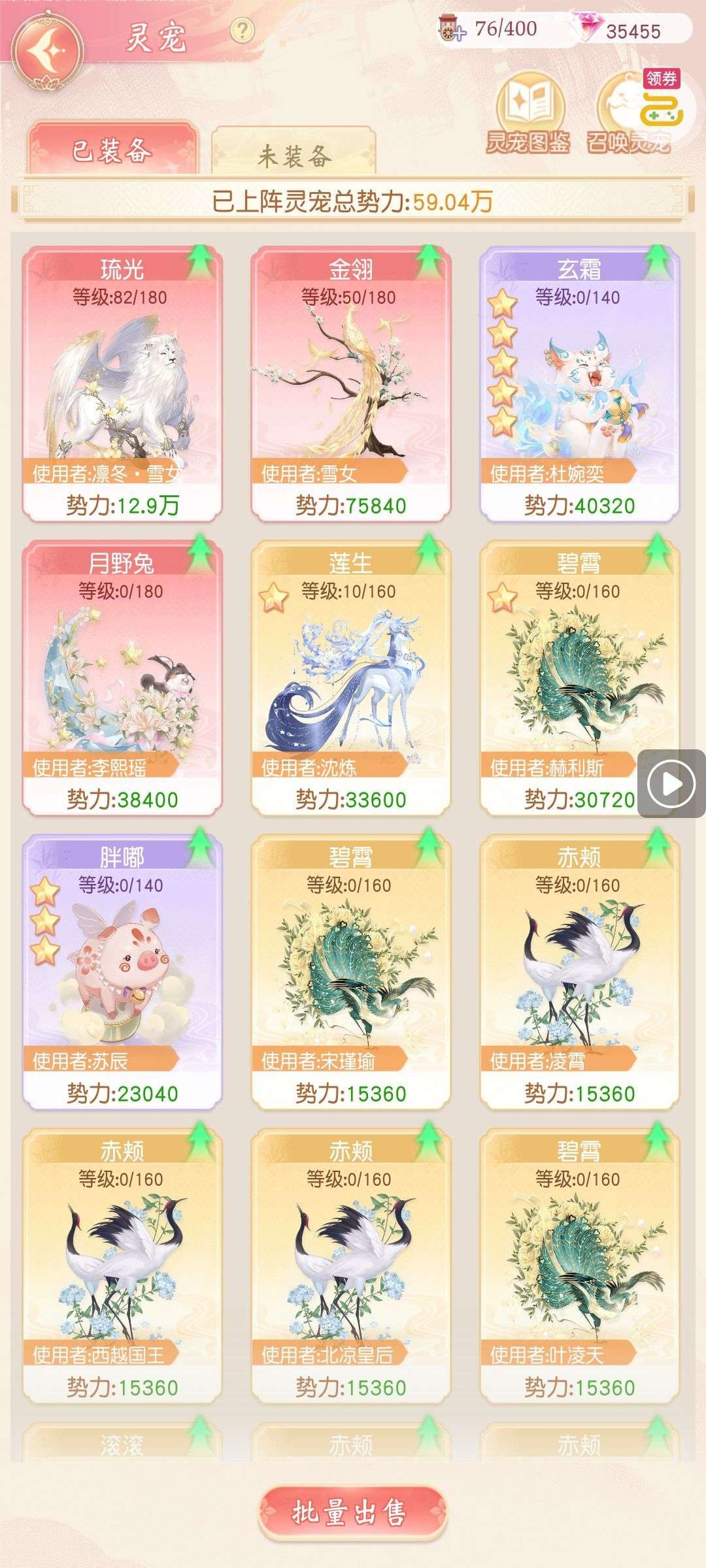Switch to the 未装备 tab

294,154
